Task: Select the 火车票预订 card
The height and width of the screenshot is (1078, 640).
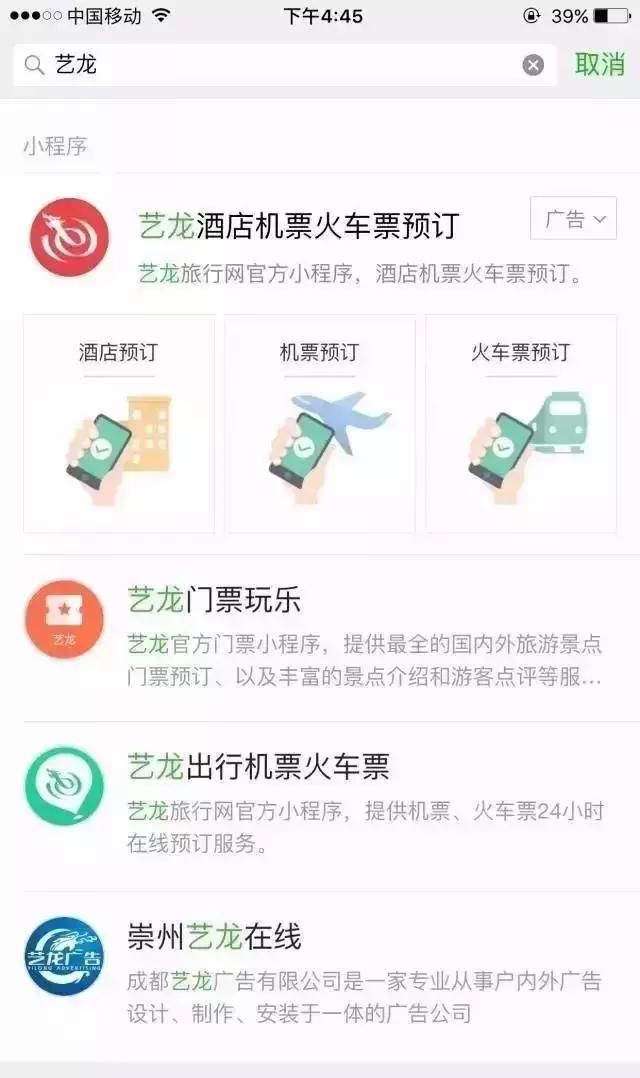Action: tap(521, 423)
